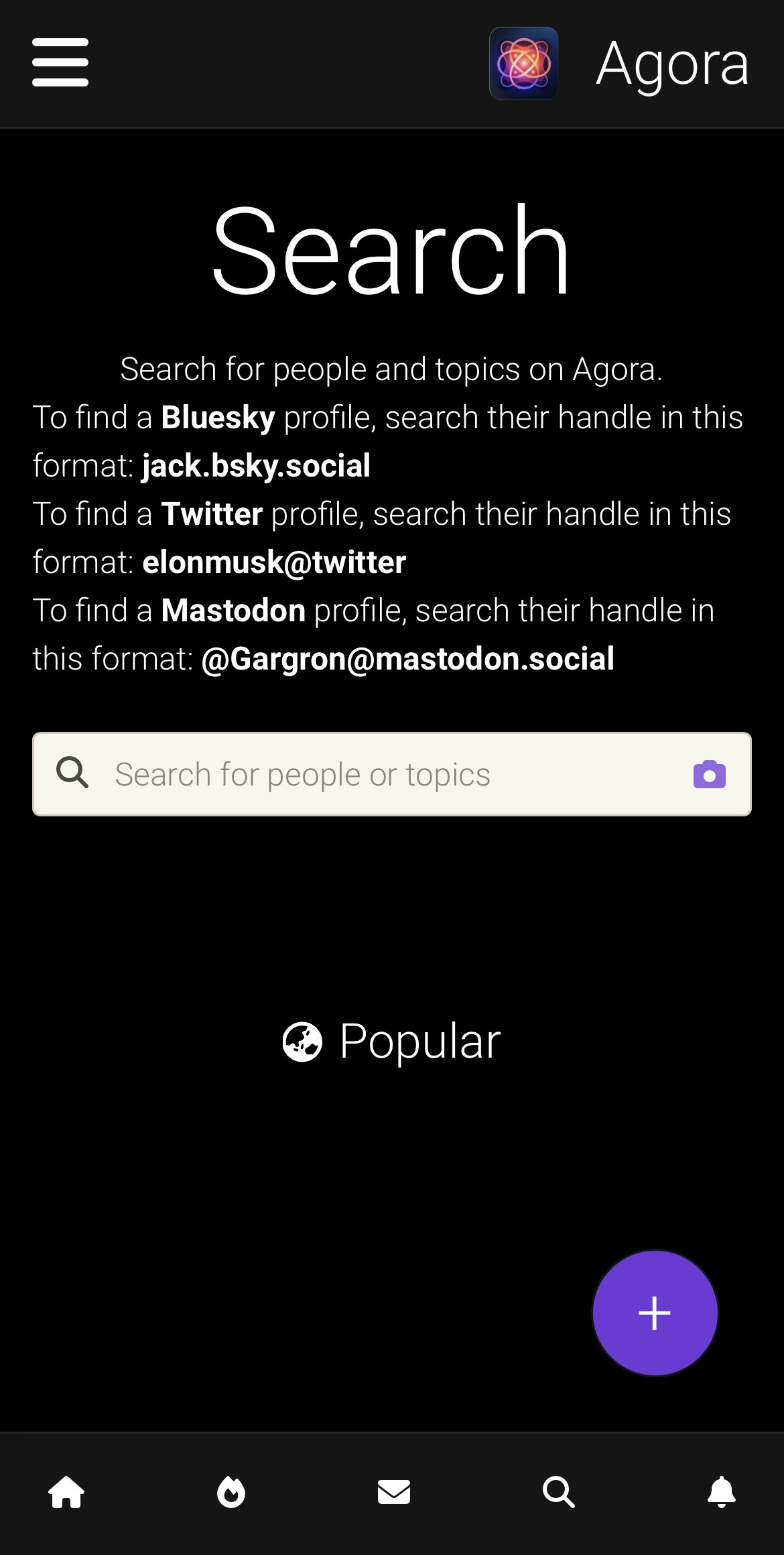This screenshot has height=1555, width=784.
Task: Open camera image search in search box
Action: 709,774
